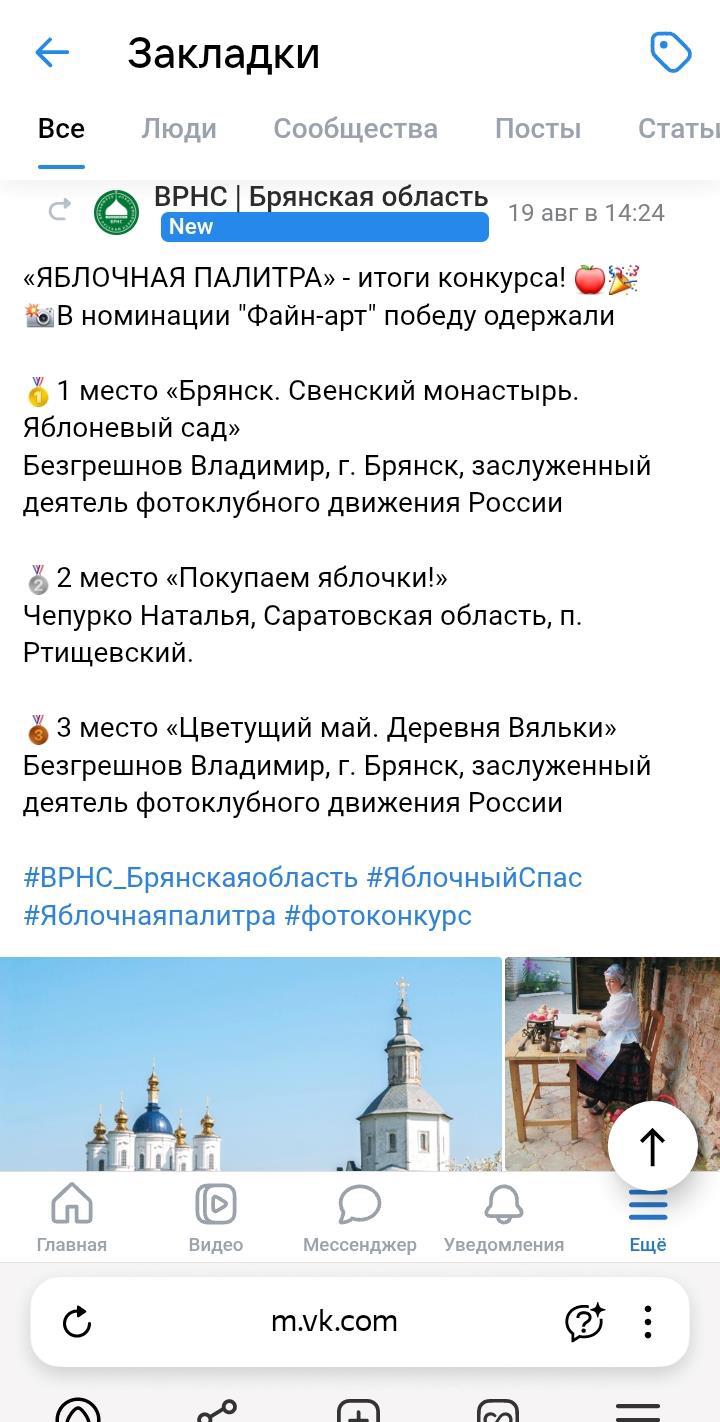This screenshot has width=720, height=1422.
Task: Open the ВРНС | Брянская область community page
Action: click(x=320, y=197)
